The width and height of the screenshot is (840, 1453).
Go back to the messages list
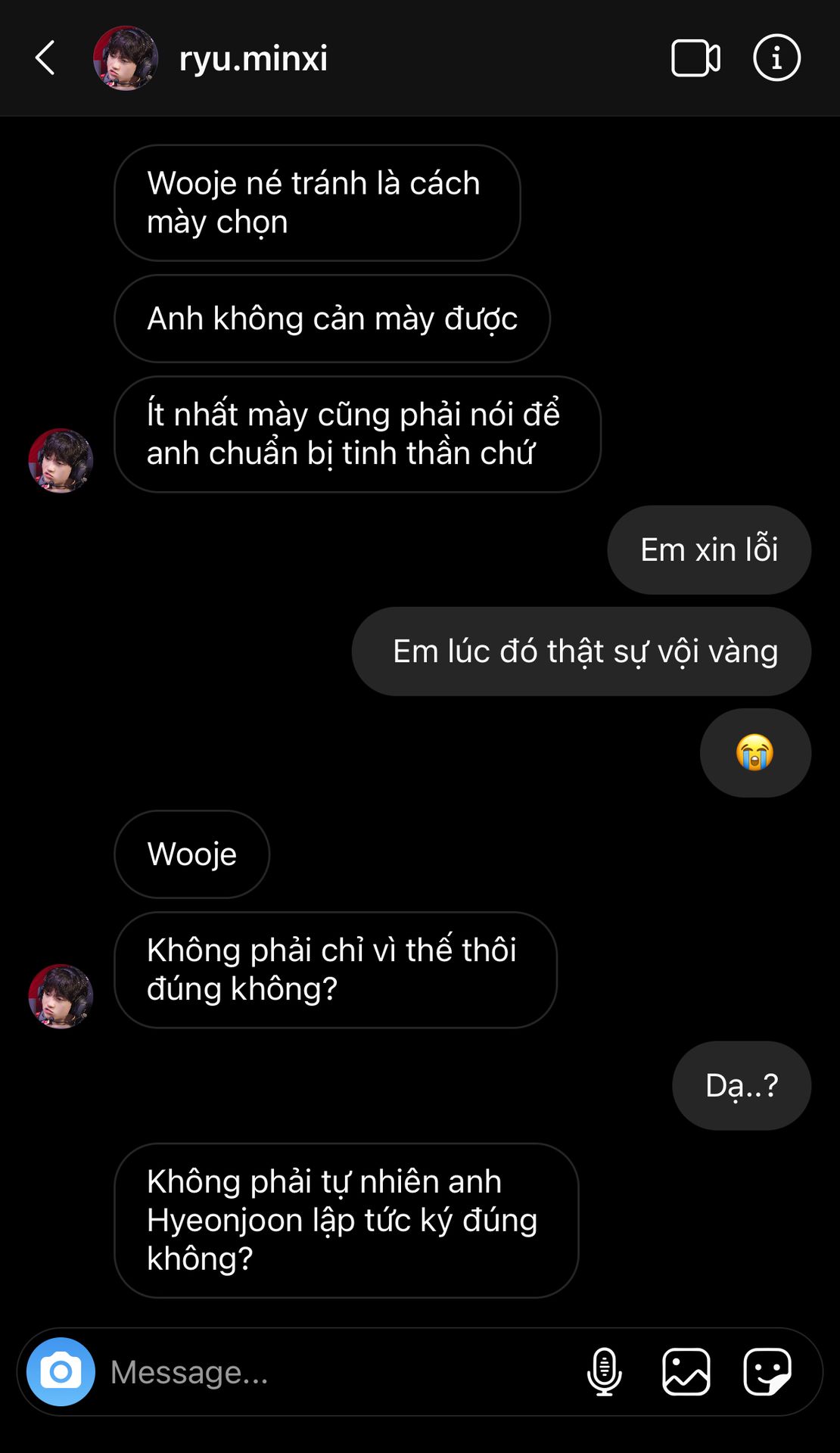[45, 58]
